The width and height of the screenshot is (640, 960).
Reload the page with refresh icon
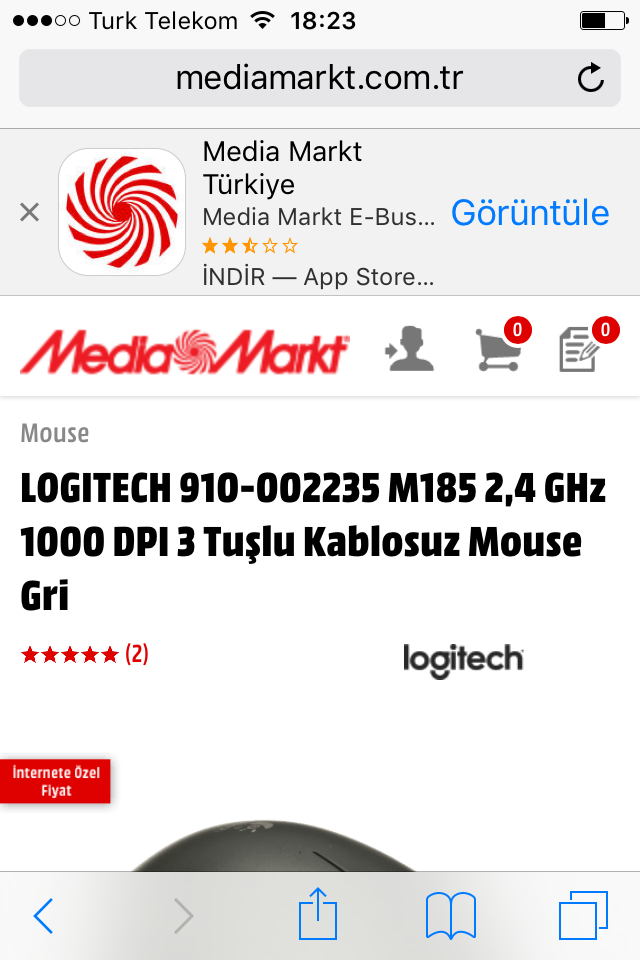click(591, 78)
